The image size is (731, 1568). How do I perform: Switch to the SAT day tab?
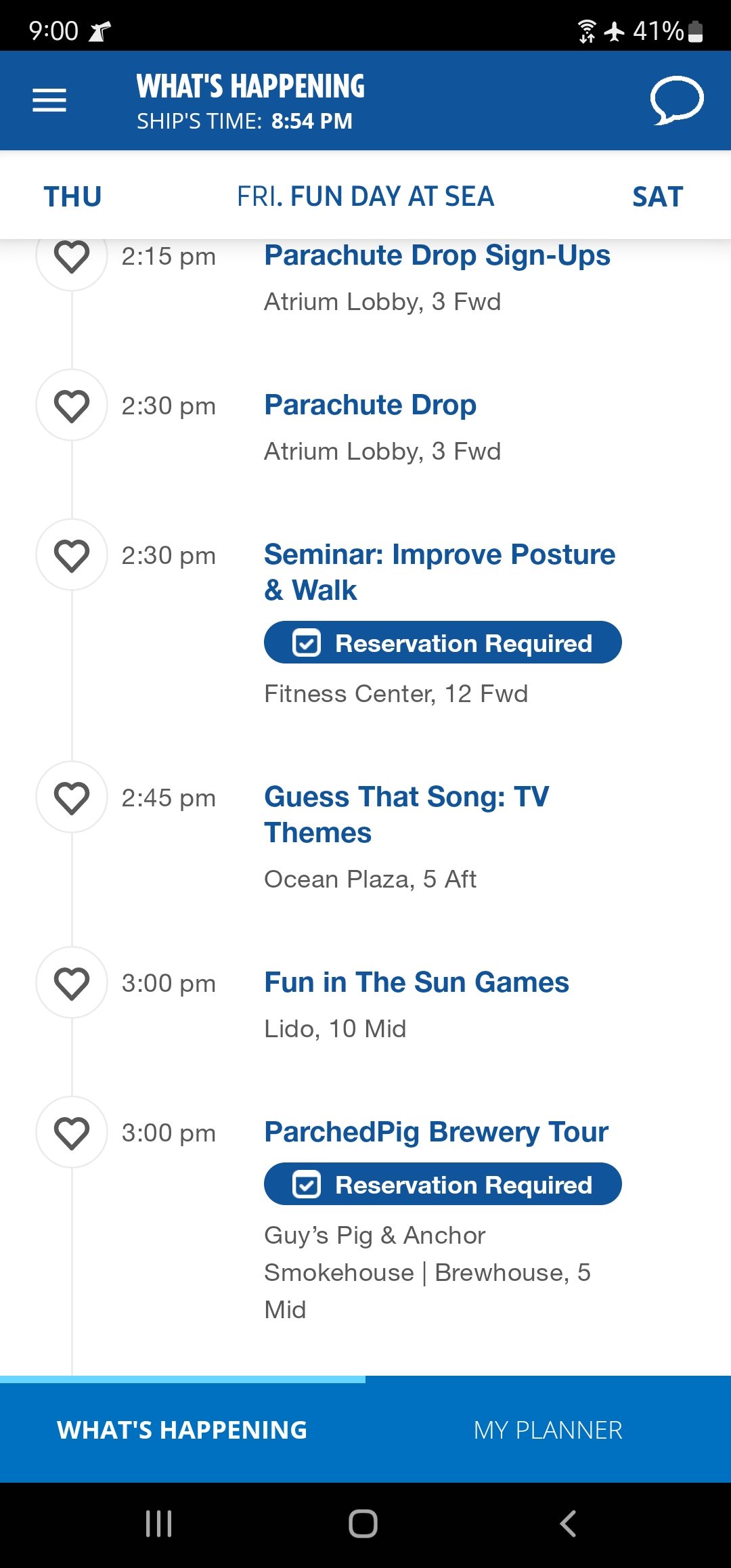[657, 196]
